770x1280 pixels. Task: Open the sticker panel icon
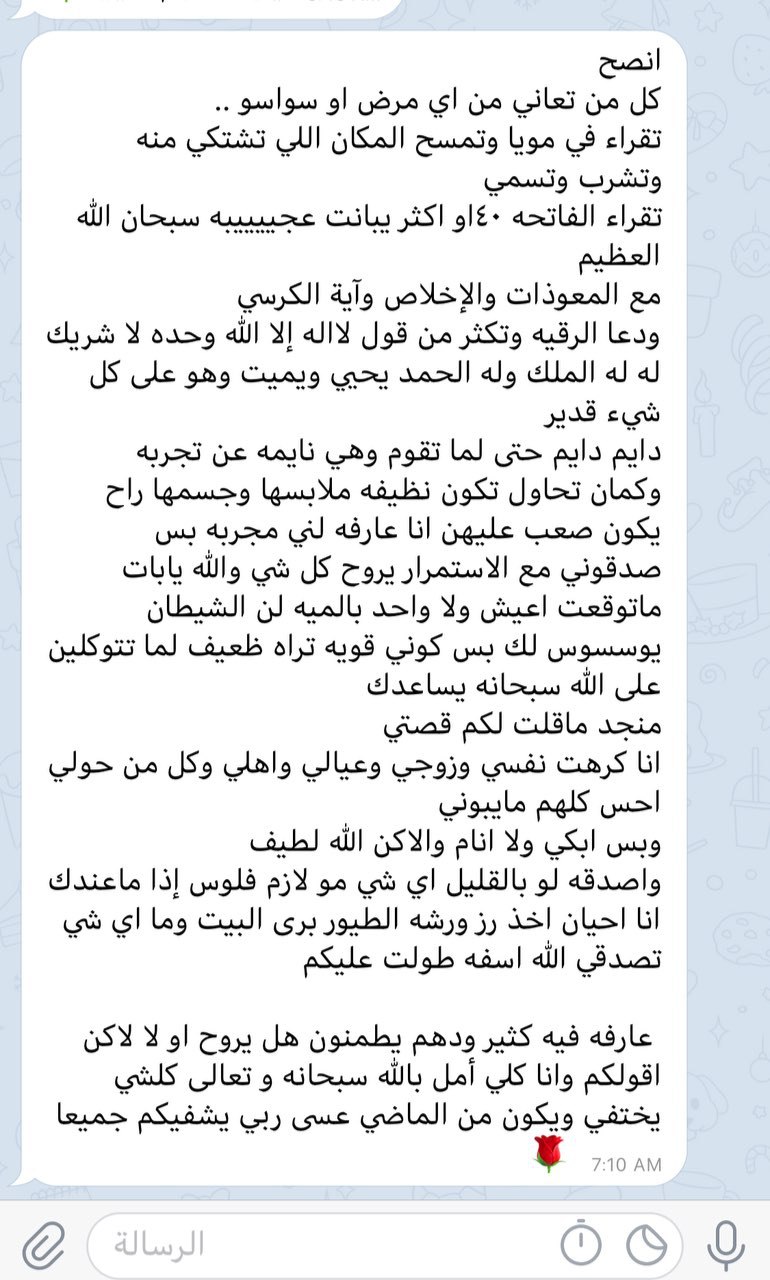pyautogui.click(x=648, y=1245)
